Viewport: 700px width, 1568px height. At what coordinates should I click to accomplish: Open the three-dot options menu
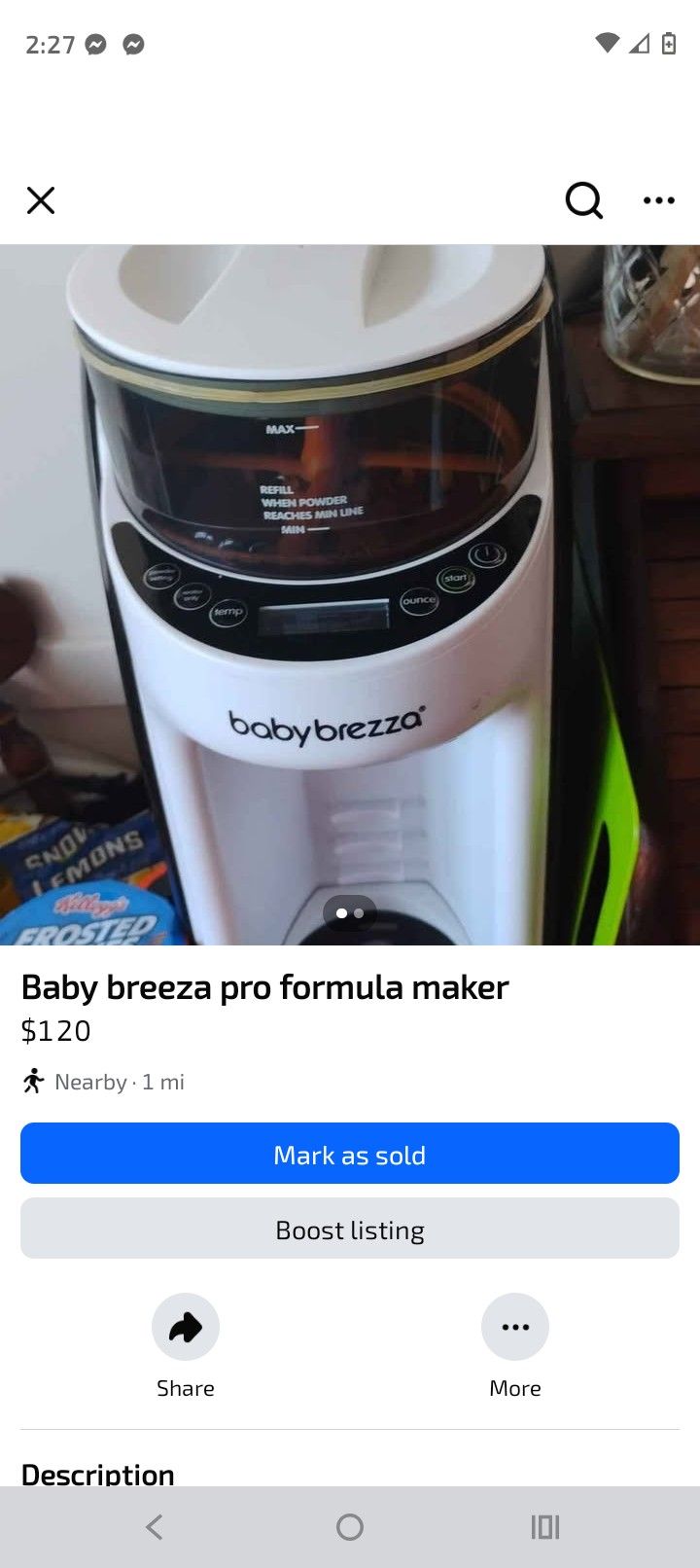click(x=659, y=200)
